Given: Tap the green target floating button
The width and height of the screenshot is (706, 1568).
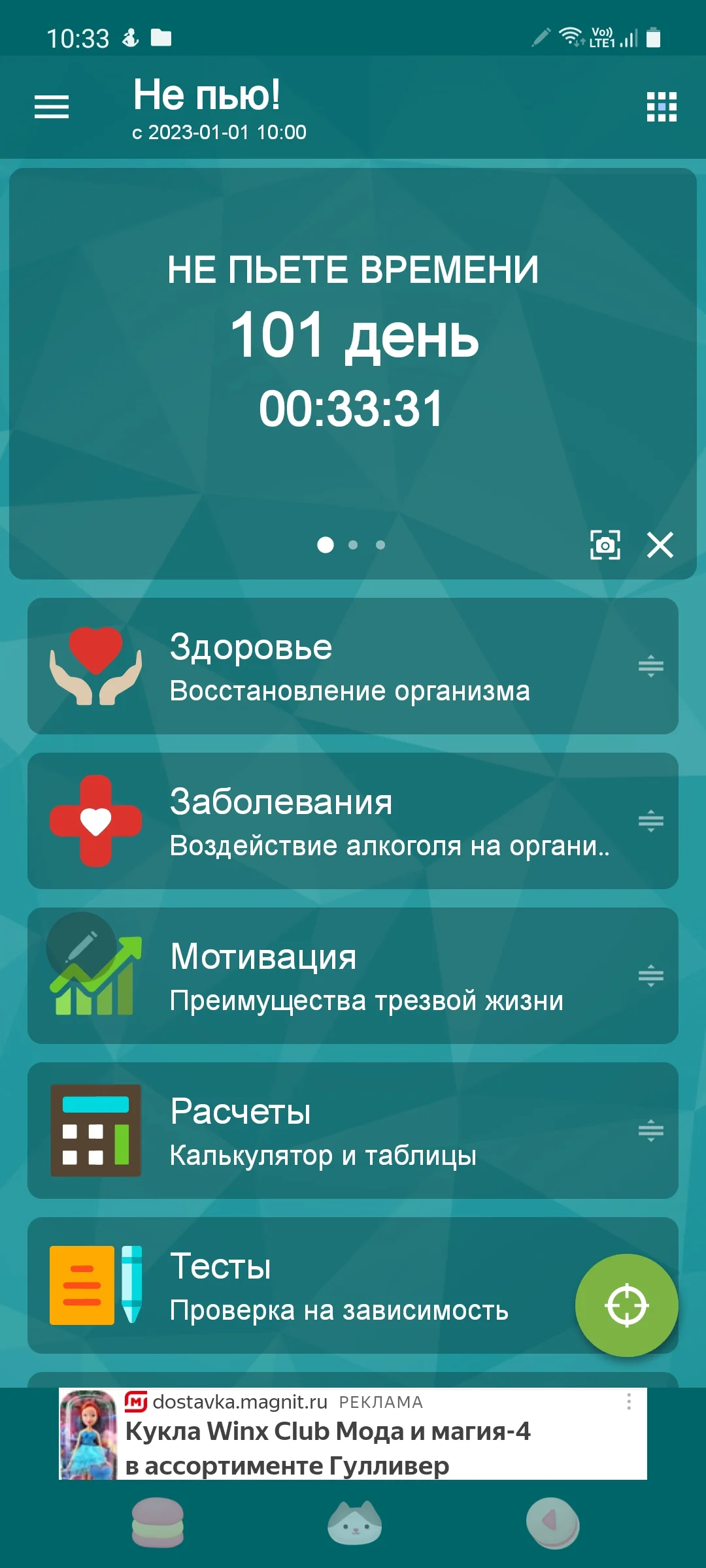Looking at the screenshot, I should coord(626,1305).
